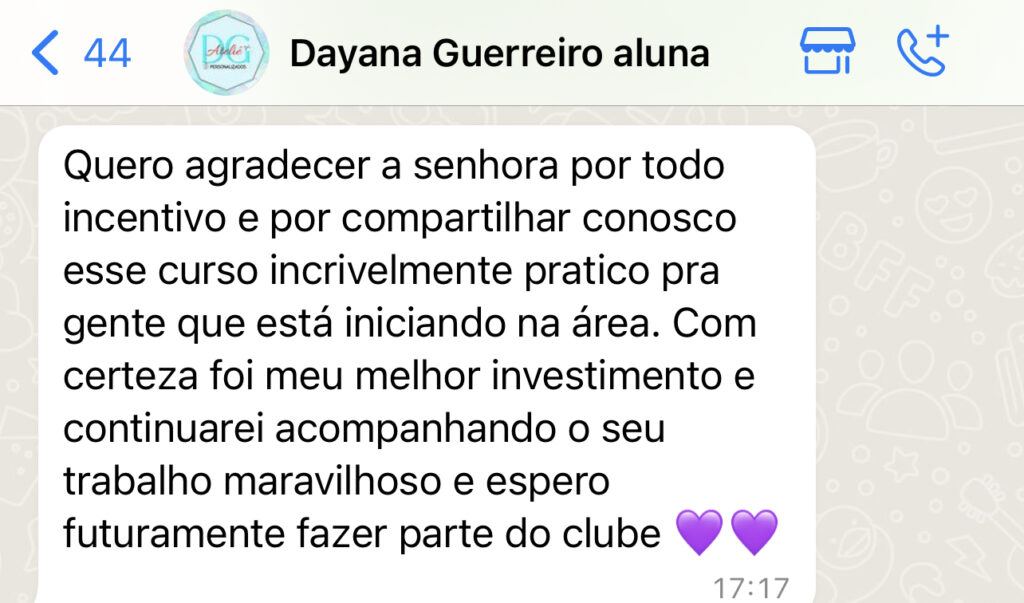Image resolution: width=1024 pixels, height=603 pixels.
Task: Open Dayana Guerreiro aluna's contact info
Action: pyautogui.click(x=499, y=53)
